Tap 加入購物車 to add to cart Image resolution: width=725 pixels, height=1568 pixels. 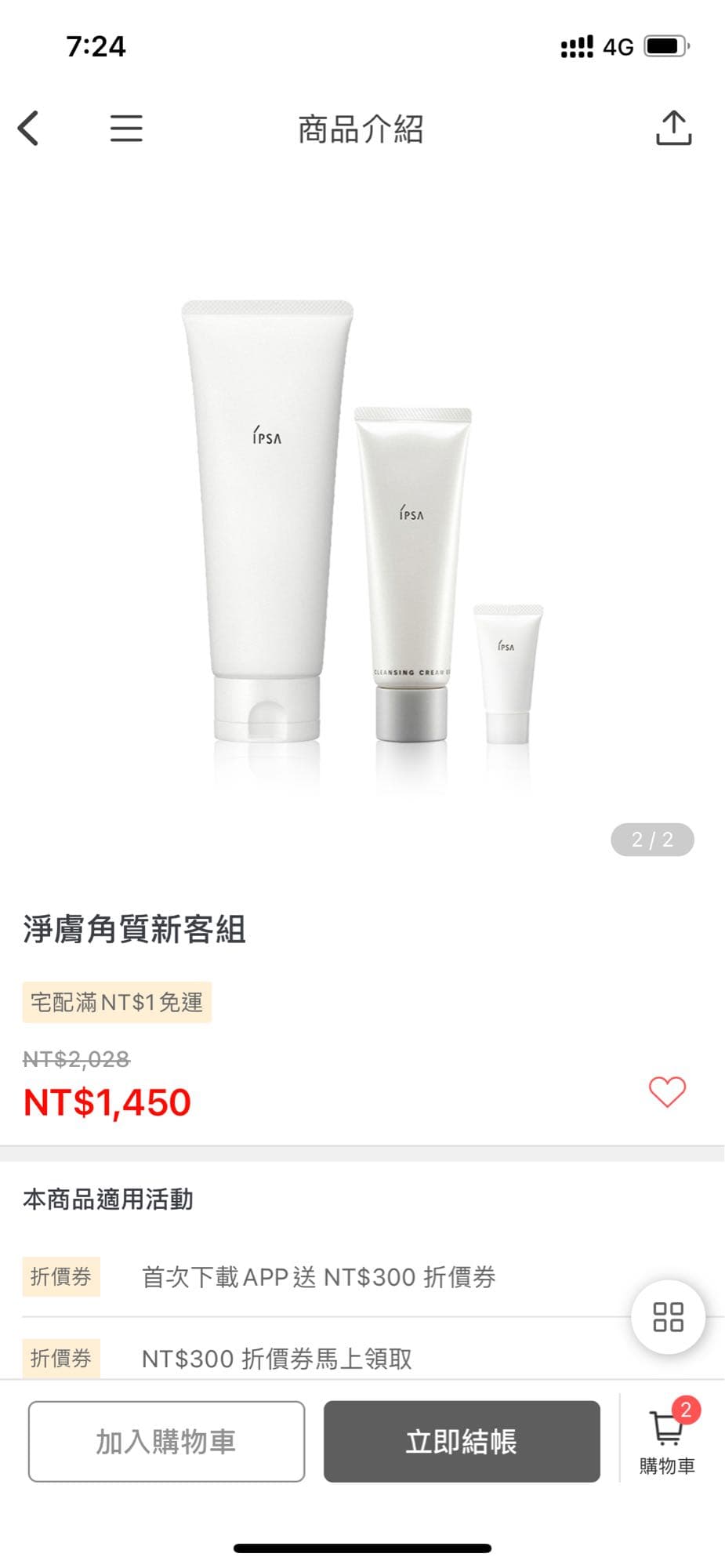point(166,1441)
